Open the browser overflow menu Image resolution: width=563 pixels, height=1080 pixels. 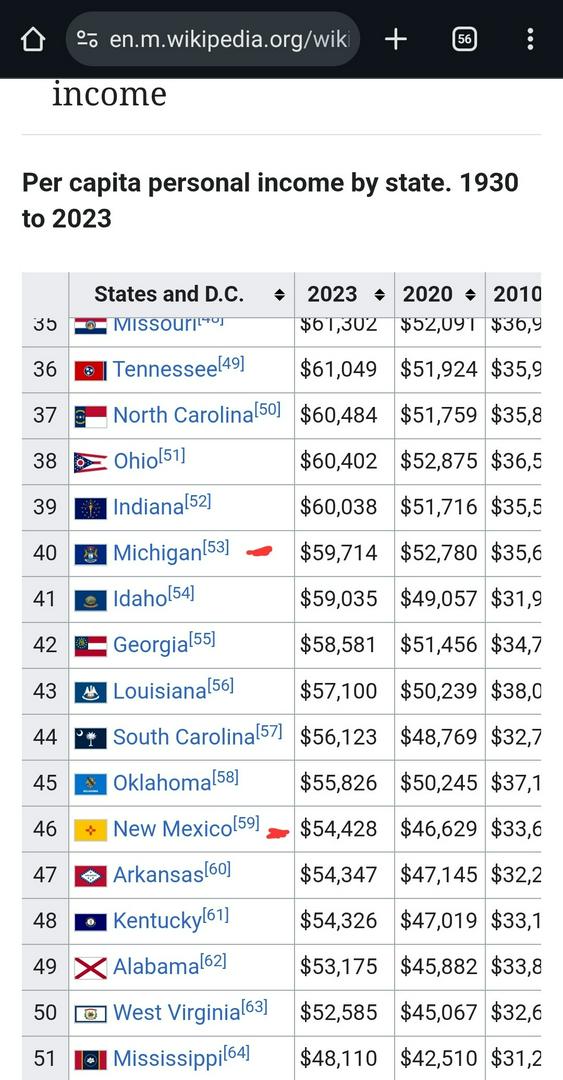click(530, 39)
